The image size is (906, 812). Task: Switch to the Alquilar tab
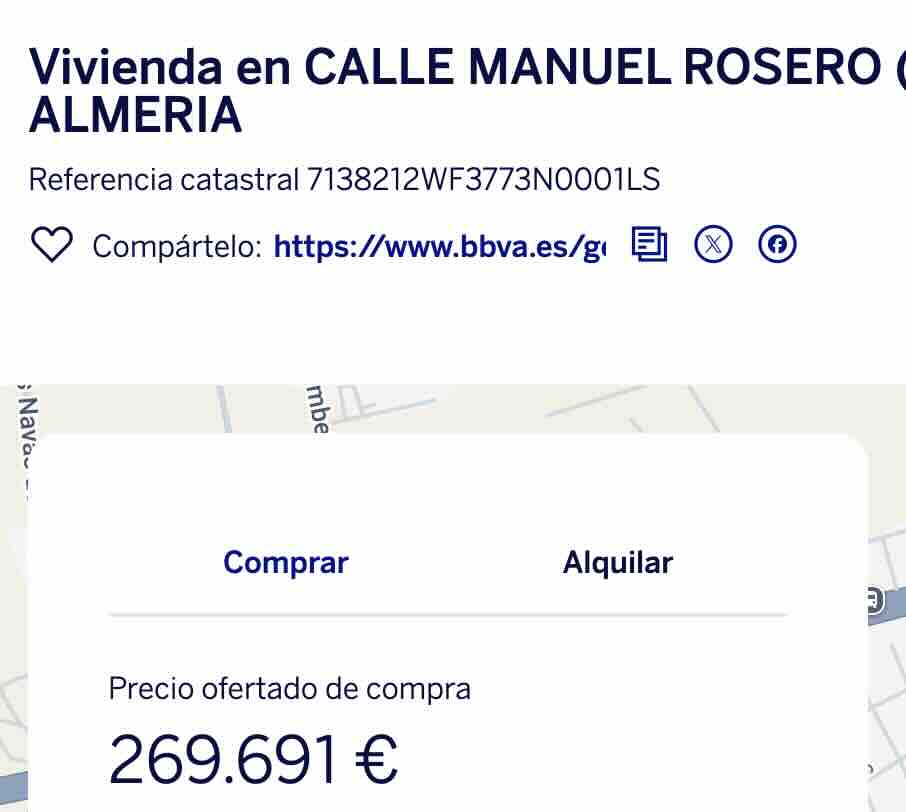coord(617,562)
